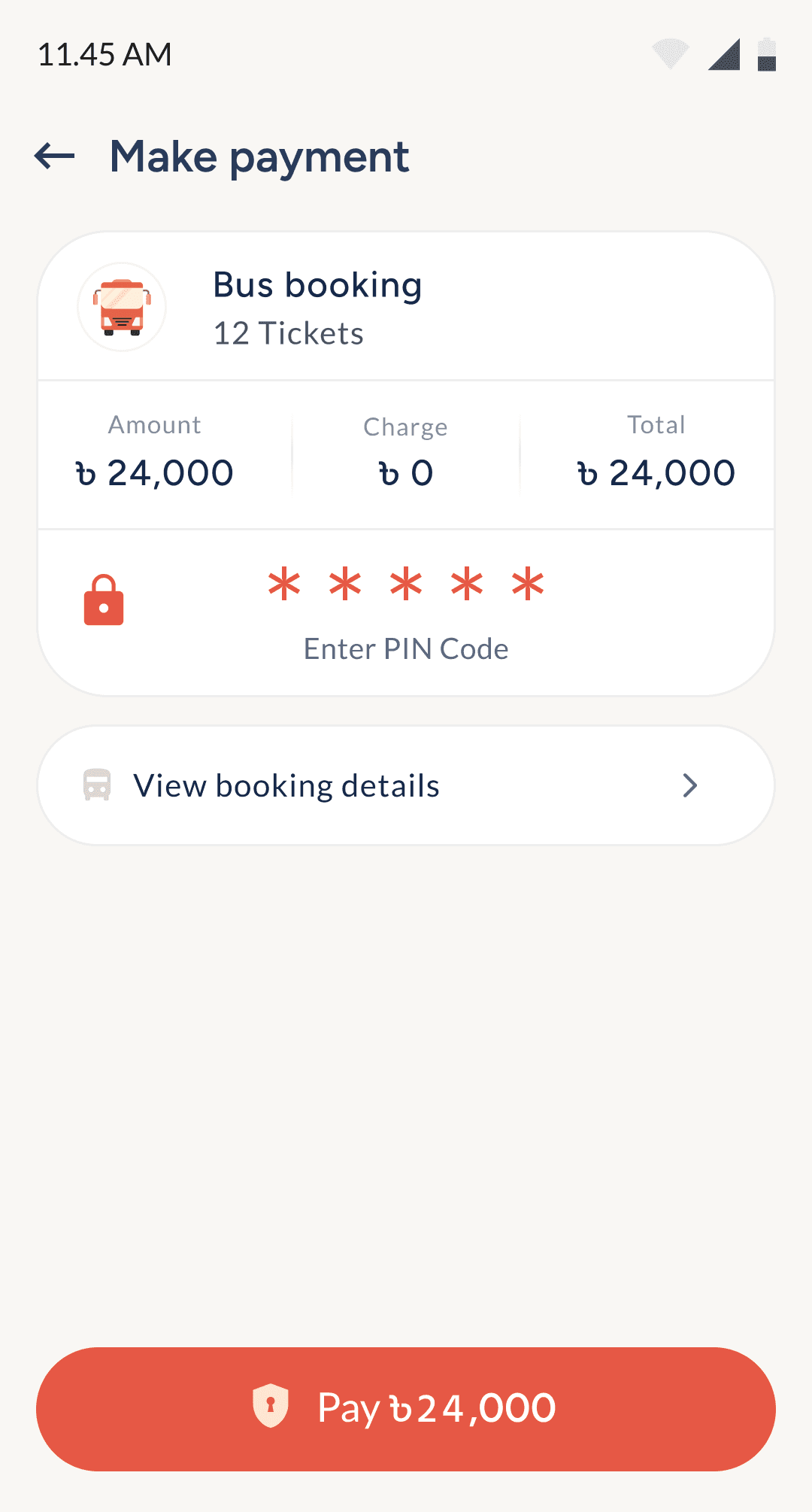Tap the Enter PIN Code field
The width and height of the screenshot is (812, 1512).
(406, 608)
